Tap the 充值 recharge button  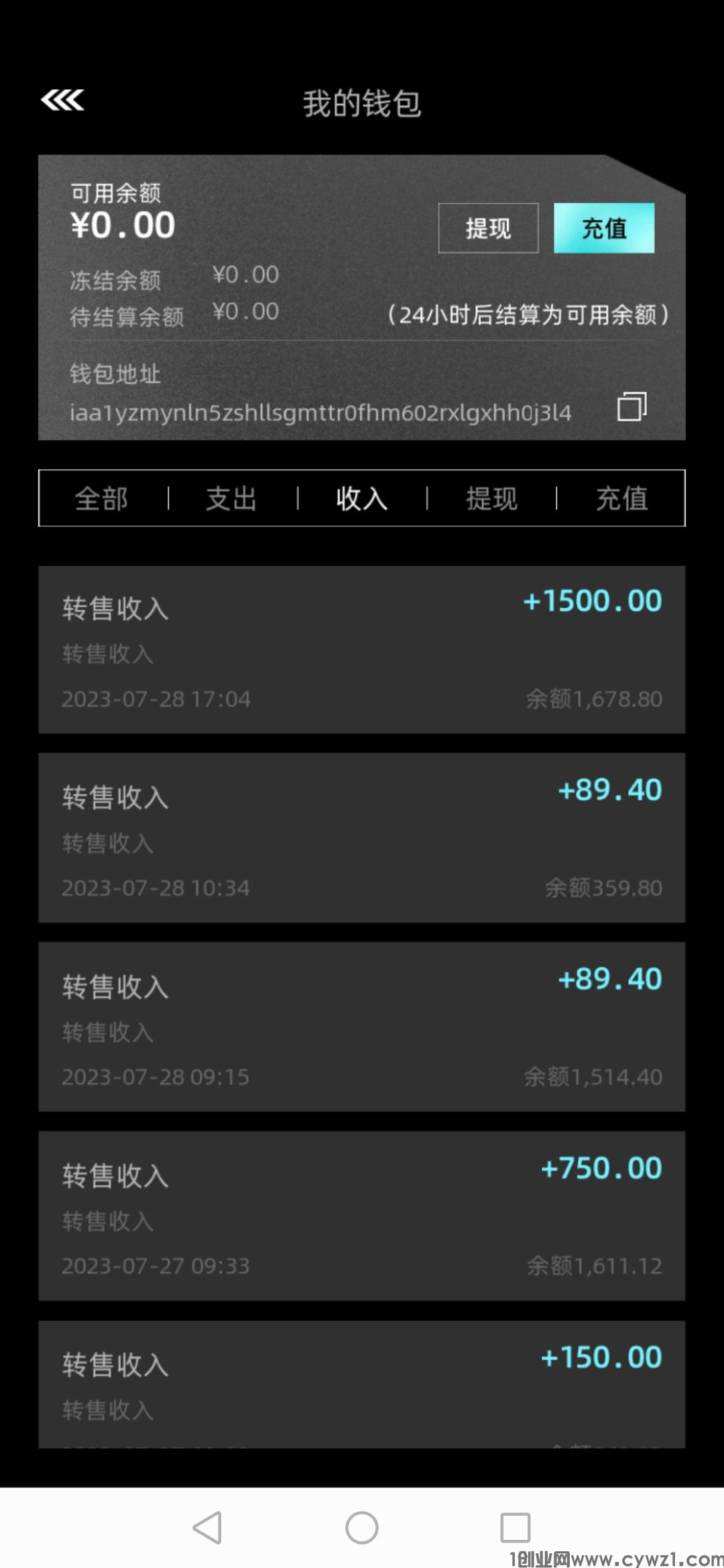click(604, 228)
